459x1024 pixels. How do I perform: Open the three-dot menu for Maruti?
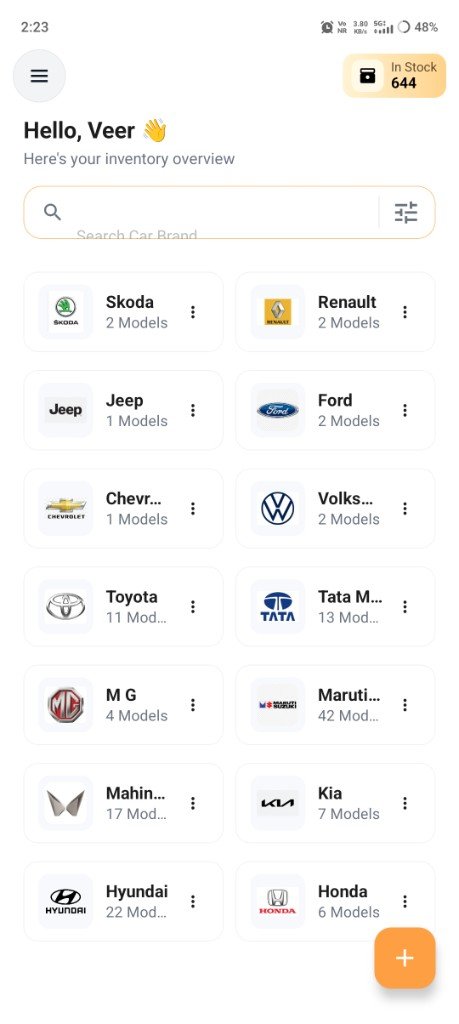point(405,705)
